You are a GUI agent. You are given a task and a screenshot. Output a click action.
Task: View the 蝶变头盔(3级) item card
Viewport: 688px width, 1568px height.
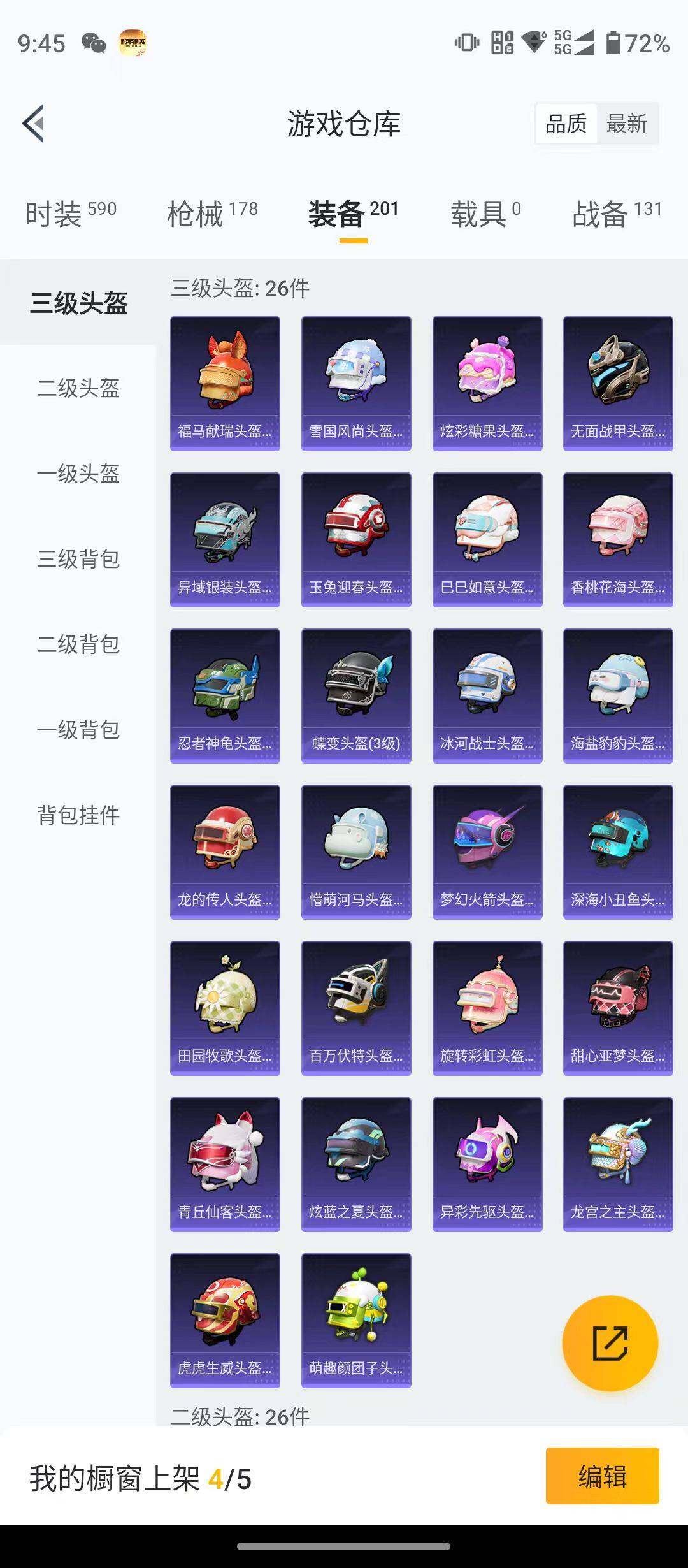pyautogui.click(x=355, y=695)
